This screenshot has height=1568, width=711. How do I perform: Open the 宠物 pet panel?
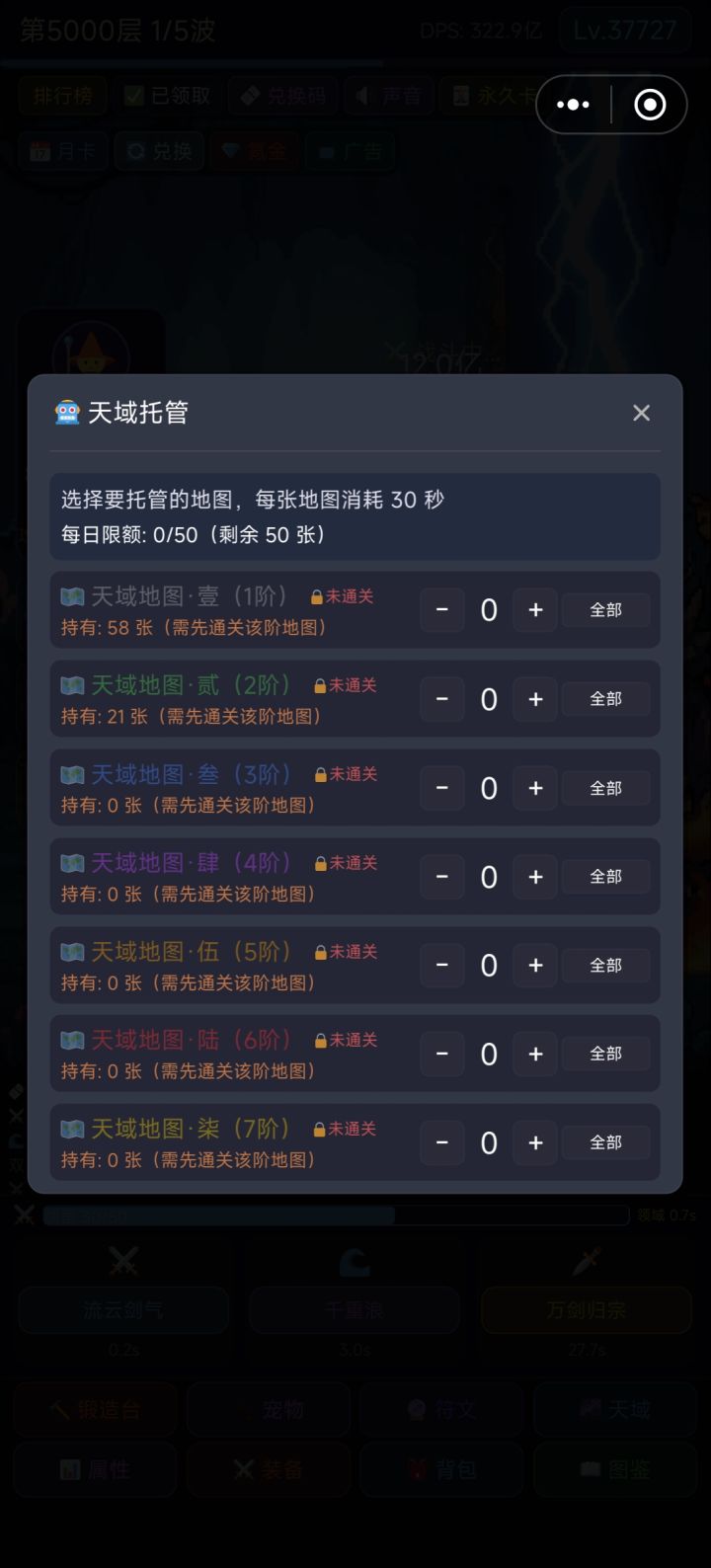268,1409
